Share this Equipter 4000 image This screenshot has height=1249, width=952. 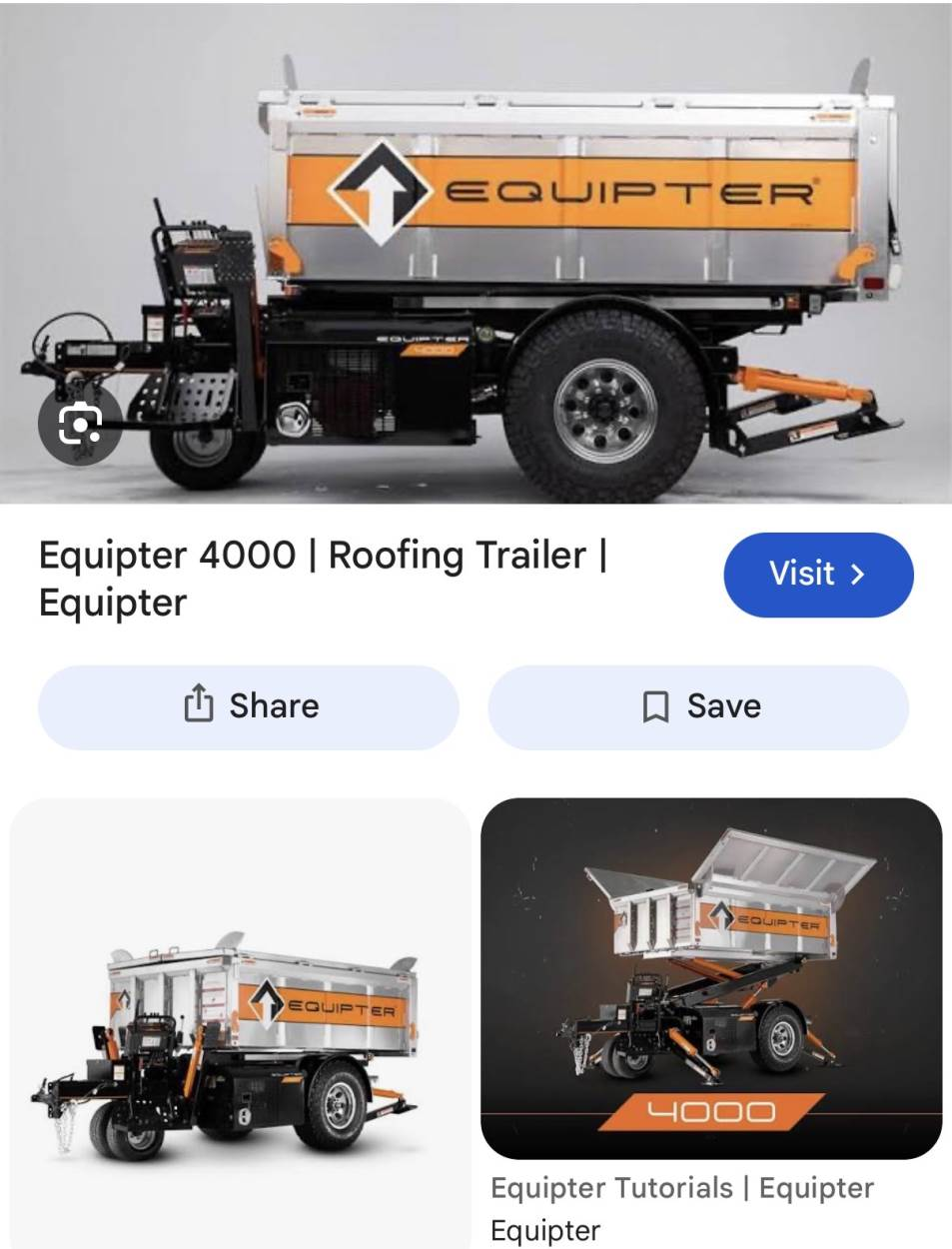coord(248,706)
